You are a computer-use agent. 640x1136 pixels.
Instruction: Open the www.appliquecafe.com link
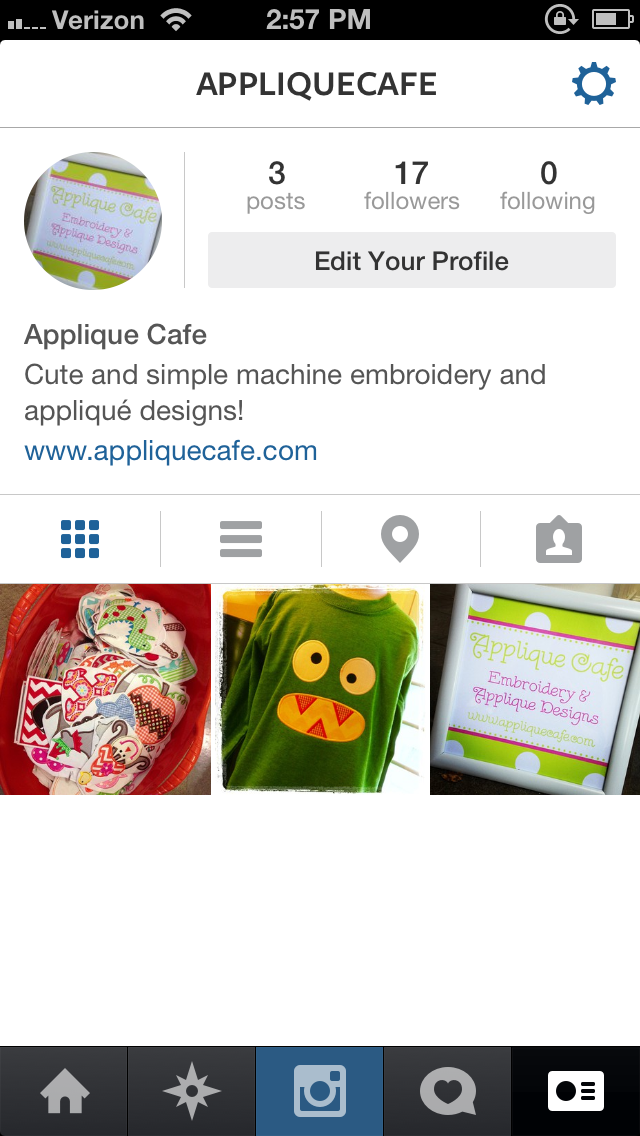(x=171, y=451)
